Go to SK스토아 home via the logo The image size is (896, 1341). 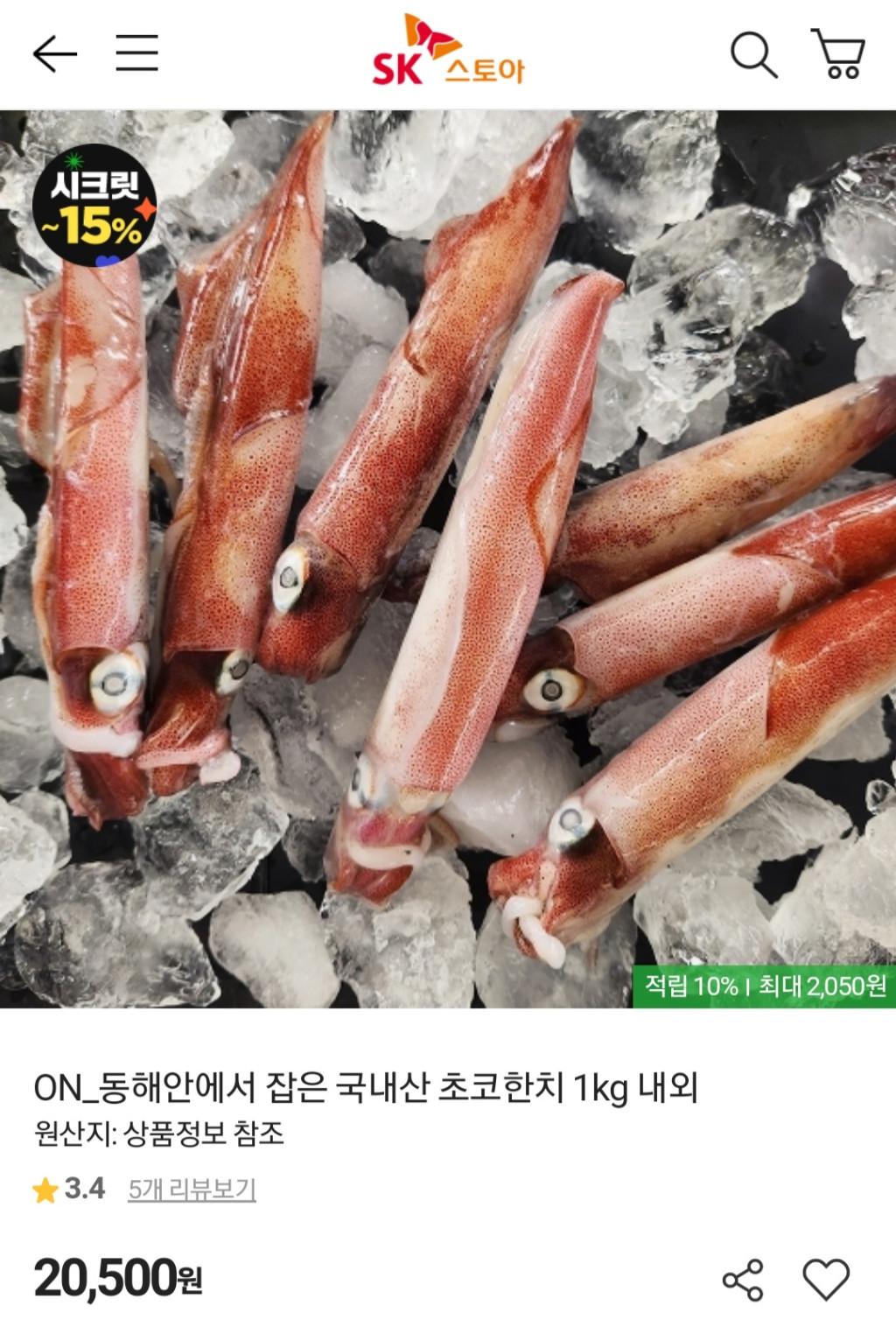[448, 53]
